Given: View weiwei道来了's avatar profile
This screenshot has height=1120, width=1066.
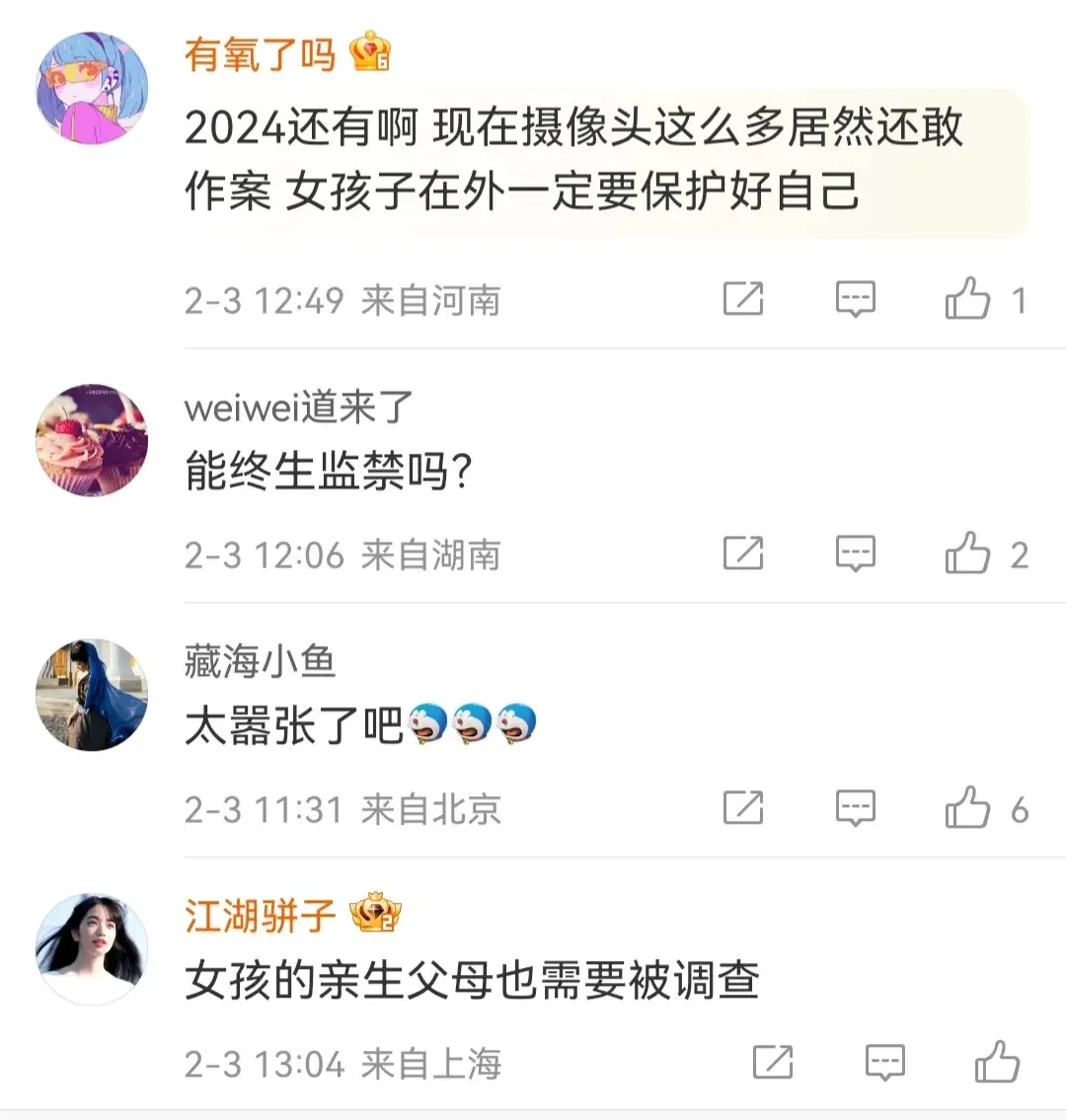Looking at the screenshot, I should 92,440.
